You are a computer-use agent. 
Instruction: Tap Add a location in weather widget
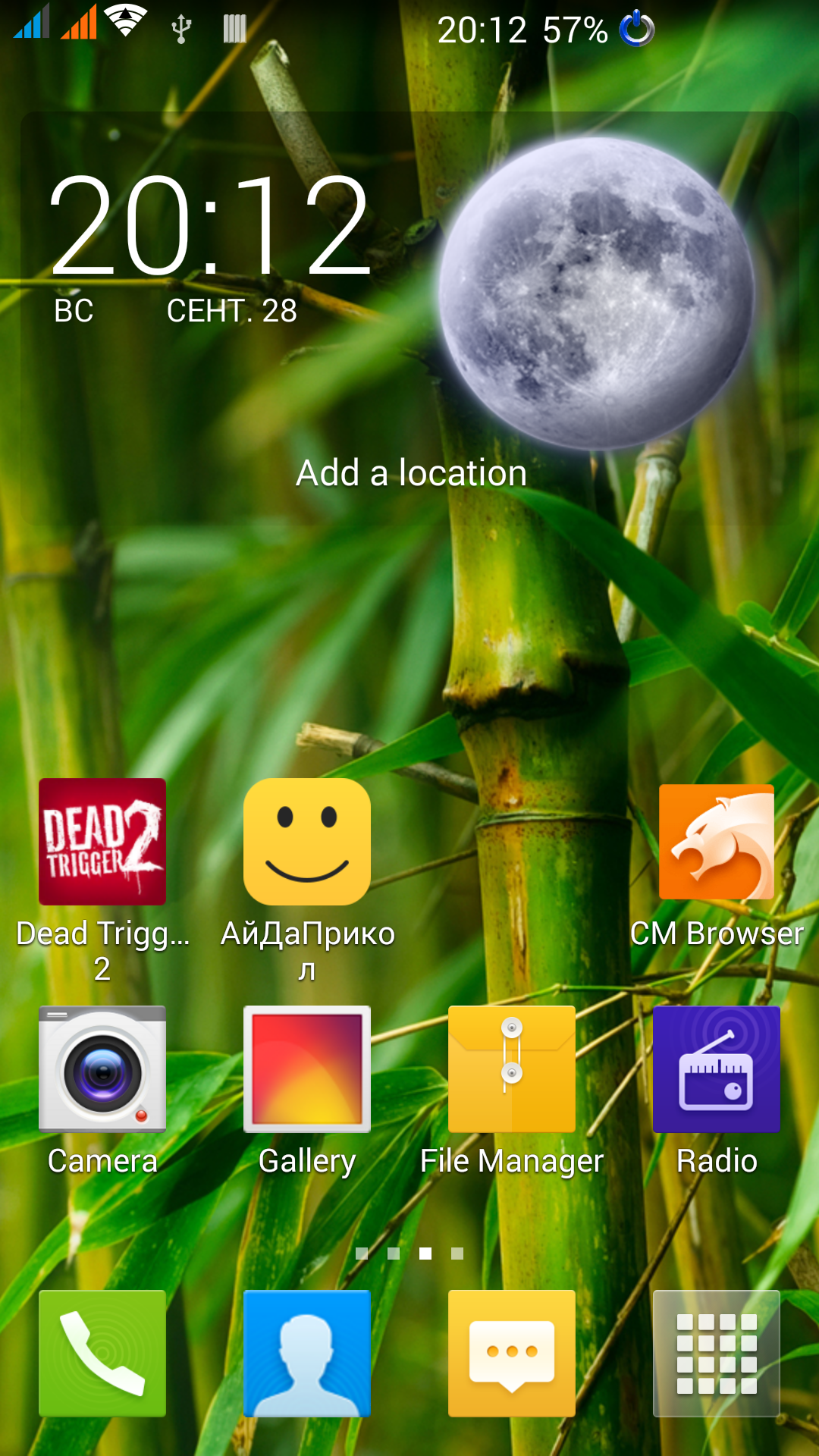point(411,473)
